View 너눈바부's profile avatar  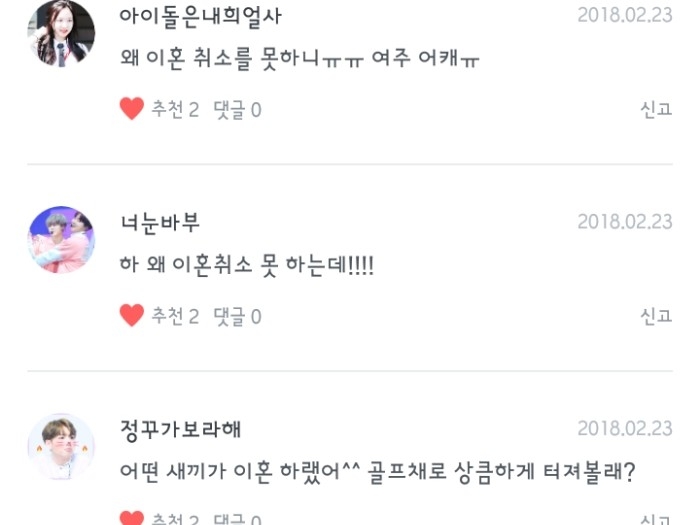coord(61,240)
